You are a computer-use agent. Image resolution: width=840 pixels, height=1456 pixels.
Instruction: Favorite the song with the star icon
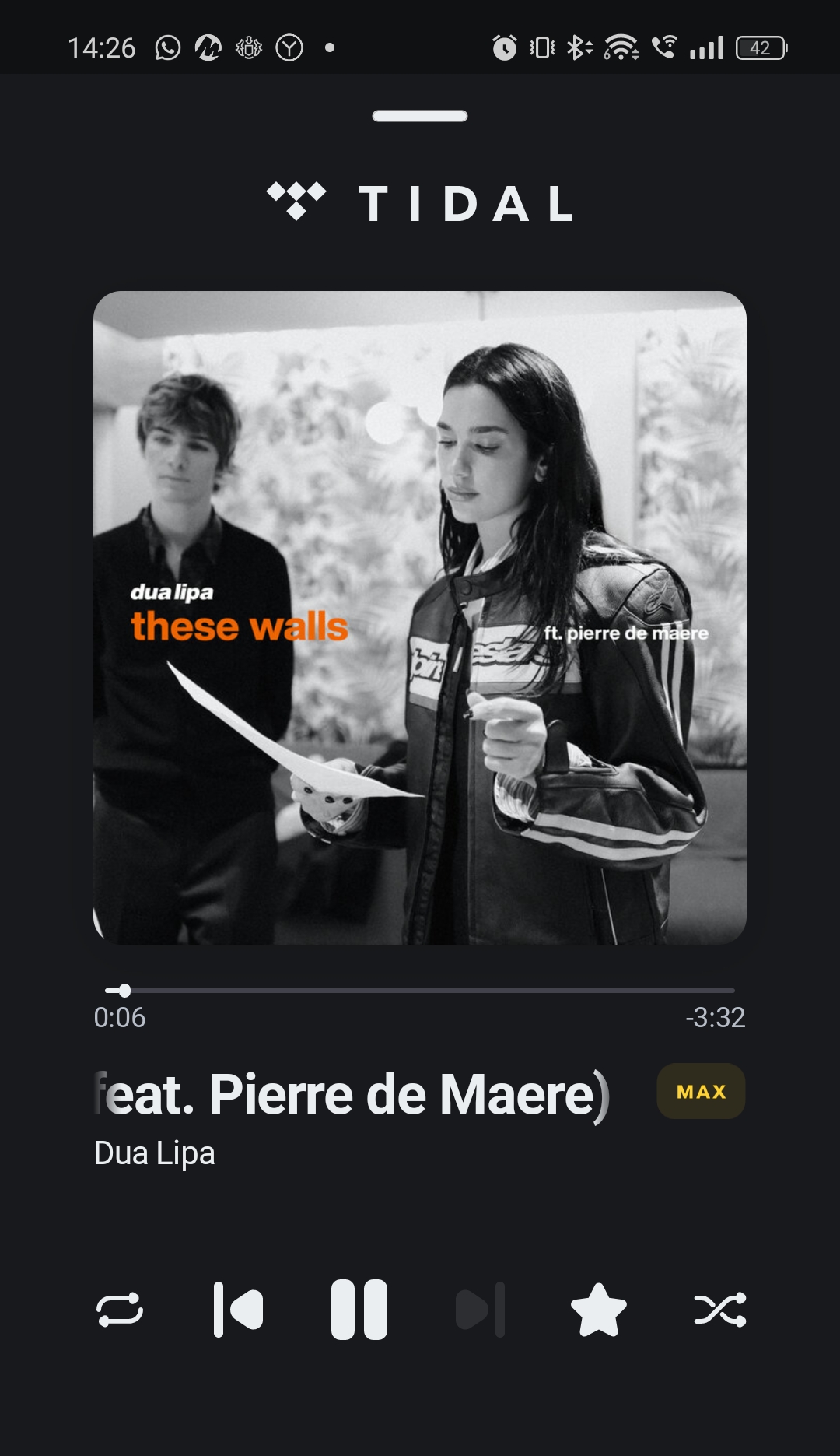[x=599, y=1310]
